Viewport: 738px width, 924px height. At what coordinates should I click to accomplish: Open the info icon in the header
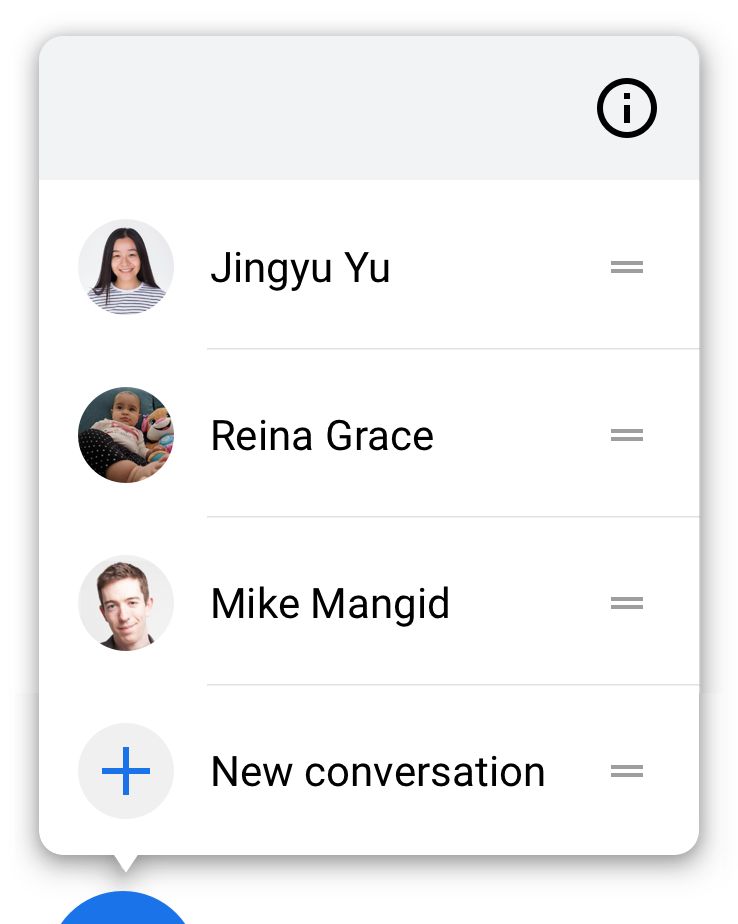pyautogui.click(x=627, y=108)
